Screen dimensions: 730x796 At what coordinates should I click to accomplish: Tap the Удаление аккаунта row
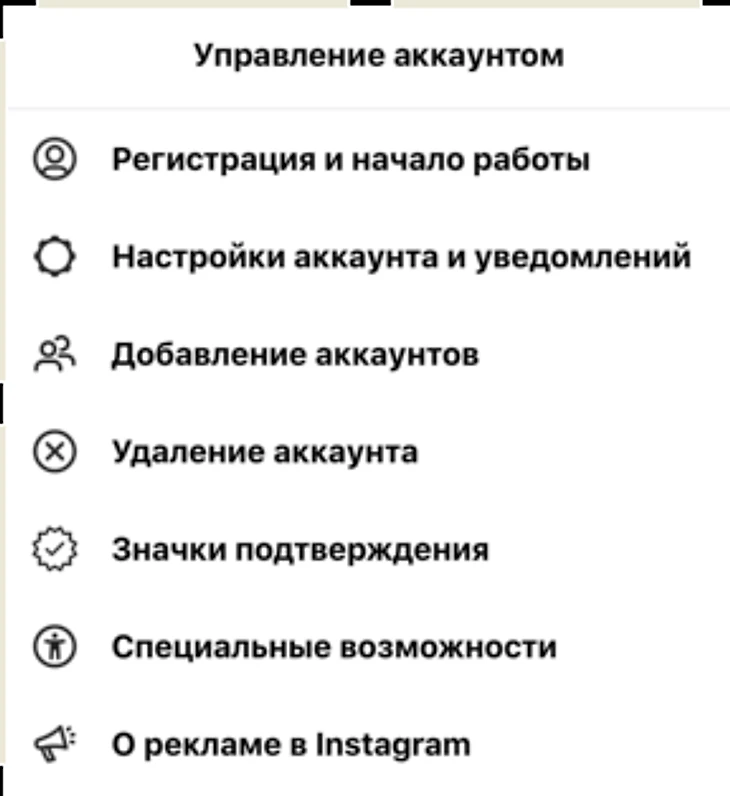[264, 452]
